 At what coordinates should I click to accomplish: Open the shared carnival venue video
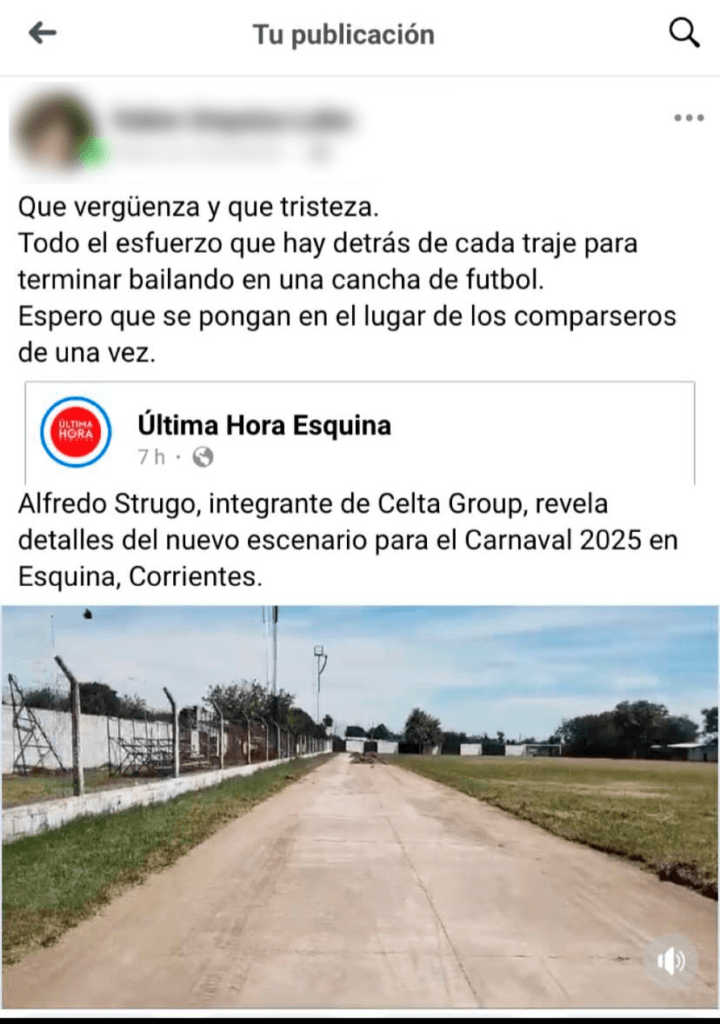(360, 800)
